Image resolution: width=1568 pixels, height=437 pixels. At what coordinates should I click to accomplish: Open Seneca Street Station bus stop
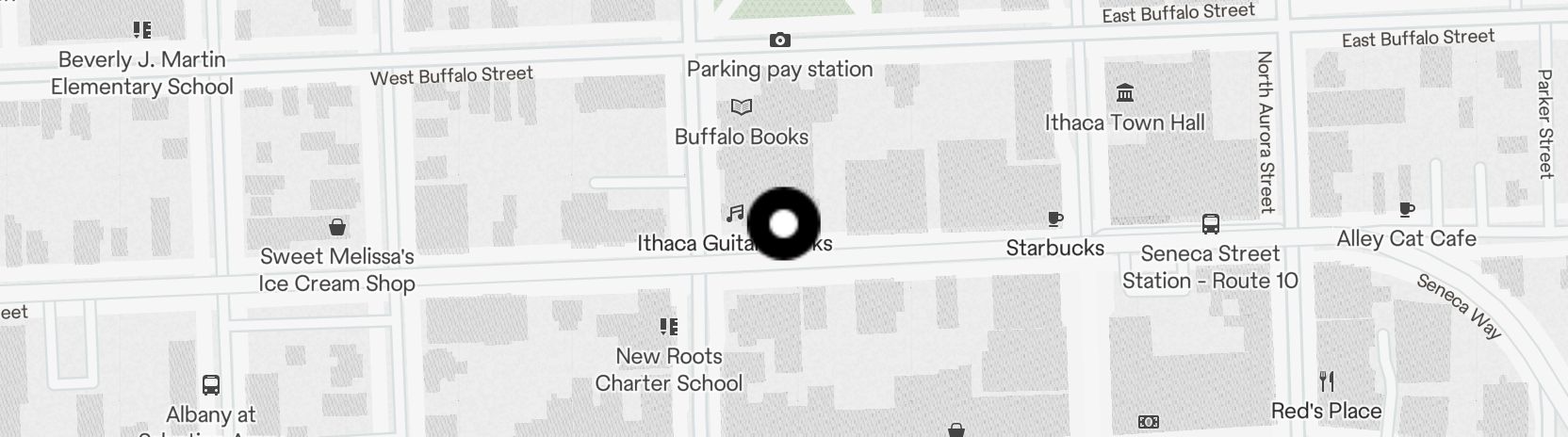[1211, 225]
